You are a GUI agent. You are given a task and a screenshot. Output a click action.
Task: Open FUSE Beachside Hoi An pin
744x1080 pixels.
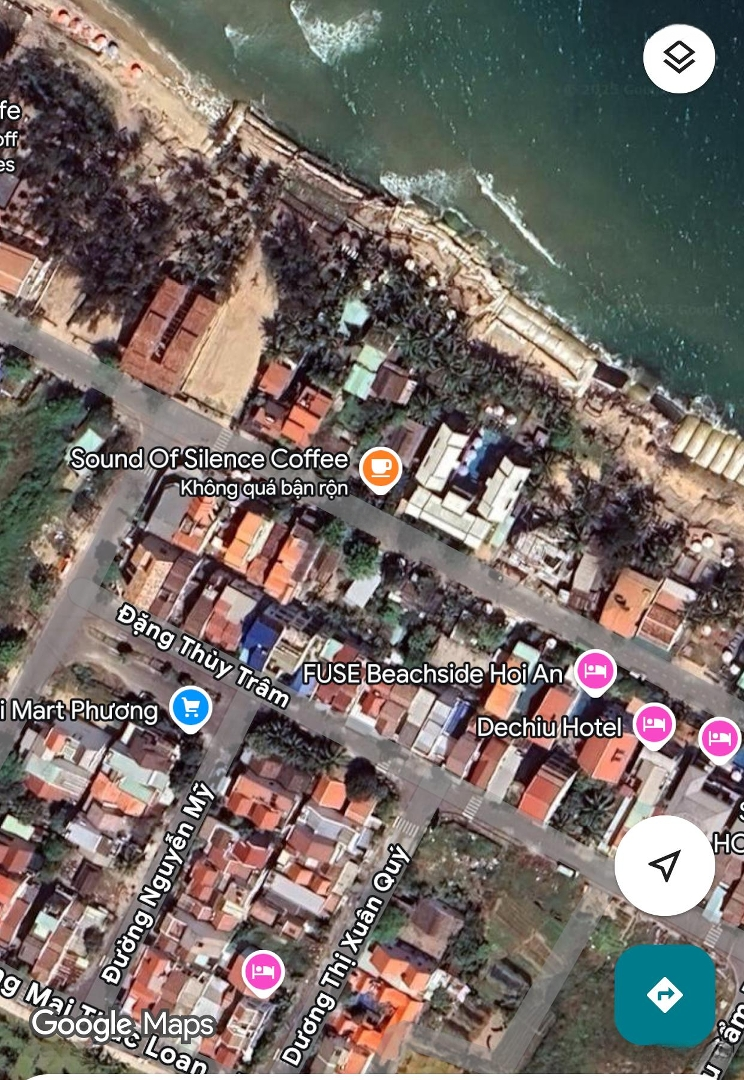point(595,670)
